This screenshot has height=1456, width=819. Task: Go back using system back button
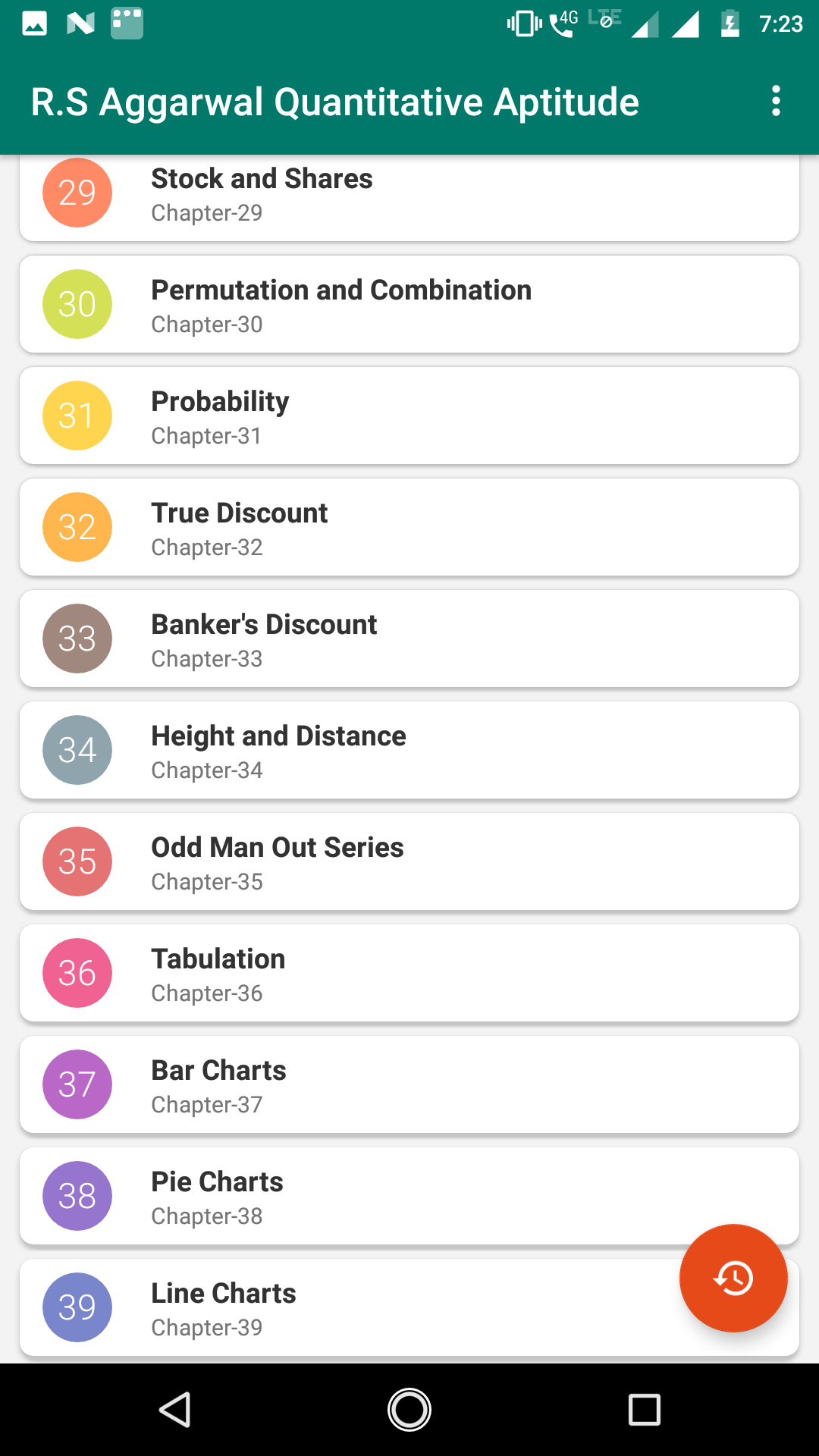pyautogui.click(x=175, y=1410)
